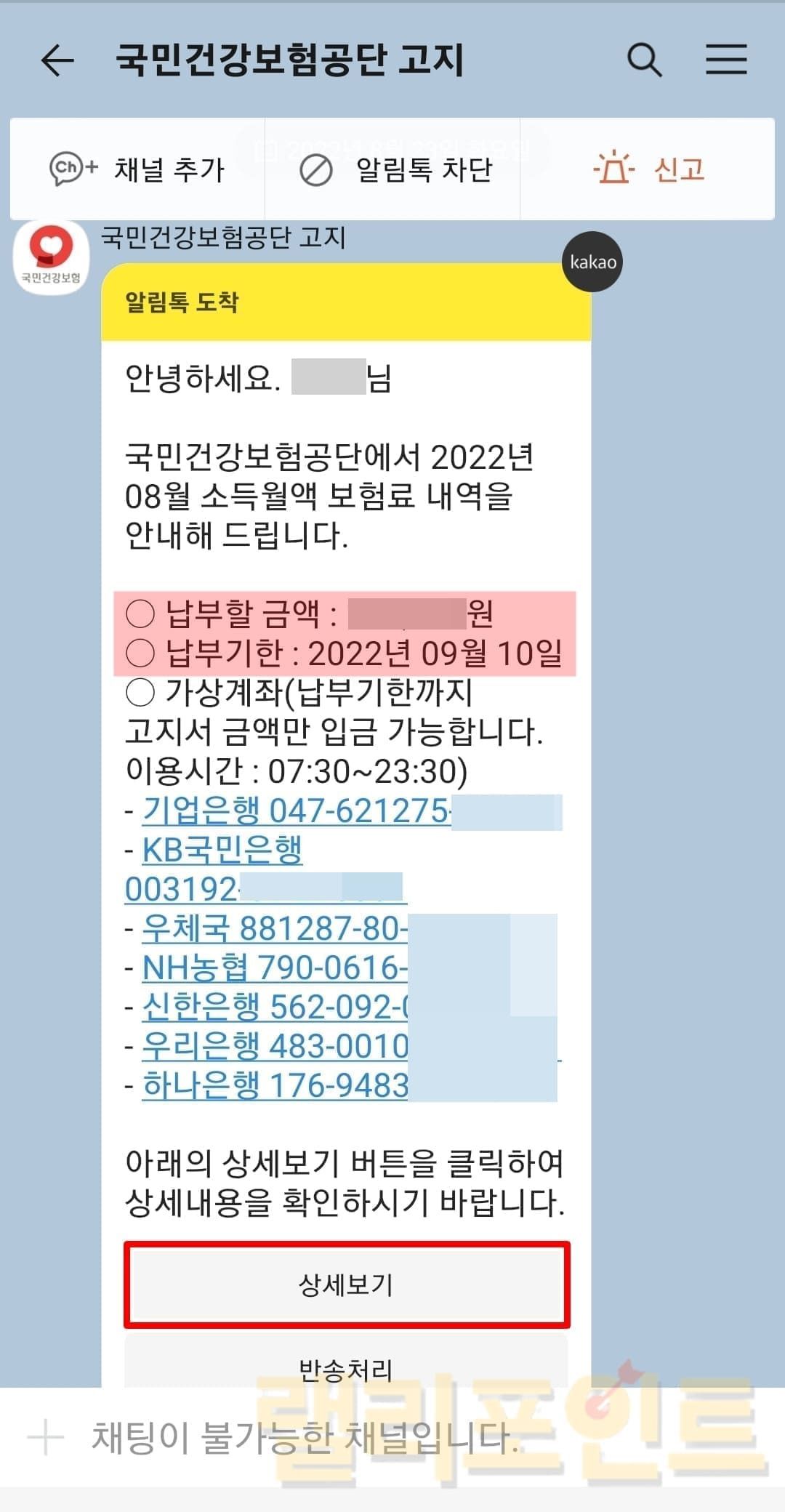Block notifications with 알림톡 차단
Screen dimensions: 785x1512
(x=396, y=170)
